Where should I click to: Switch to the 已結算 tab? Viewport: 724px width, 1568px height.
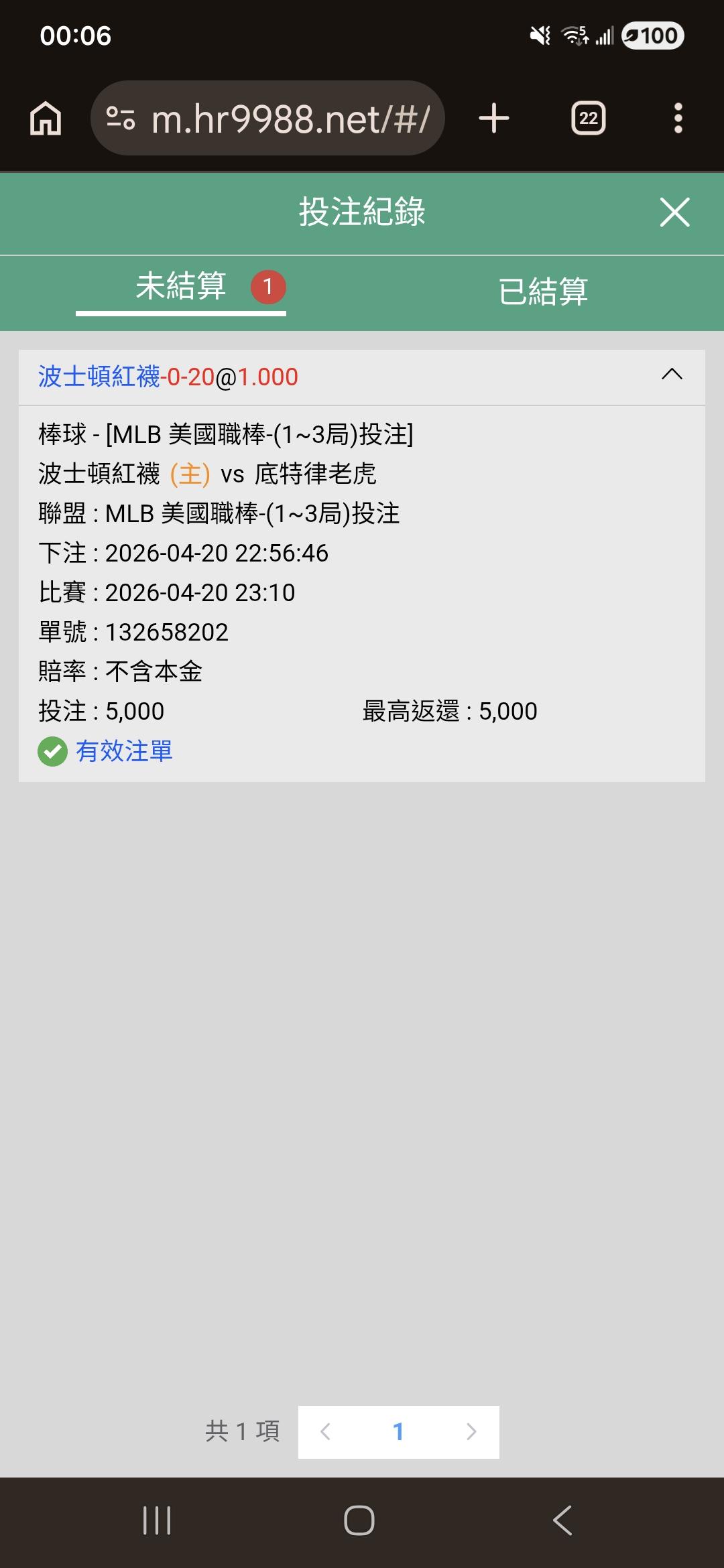coord(543,291)
